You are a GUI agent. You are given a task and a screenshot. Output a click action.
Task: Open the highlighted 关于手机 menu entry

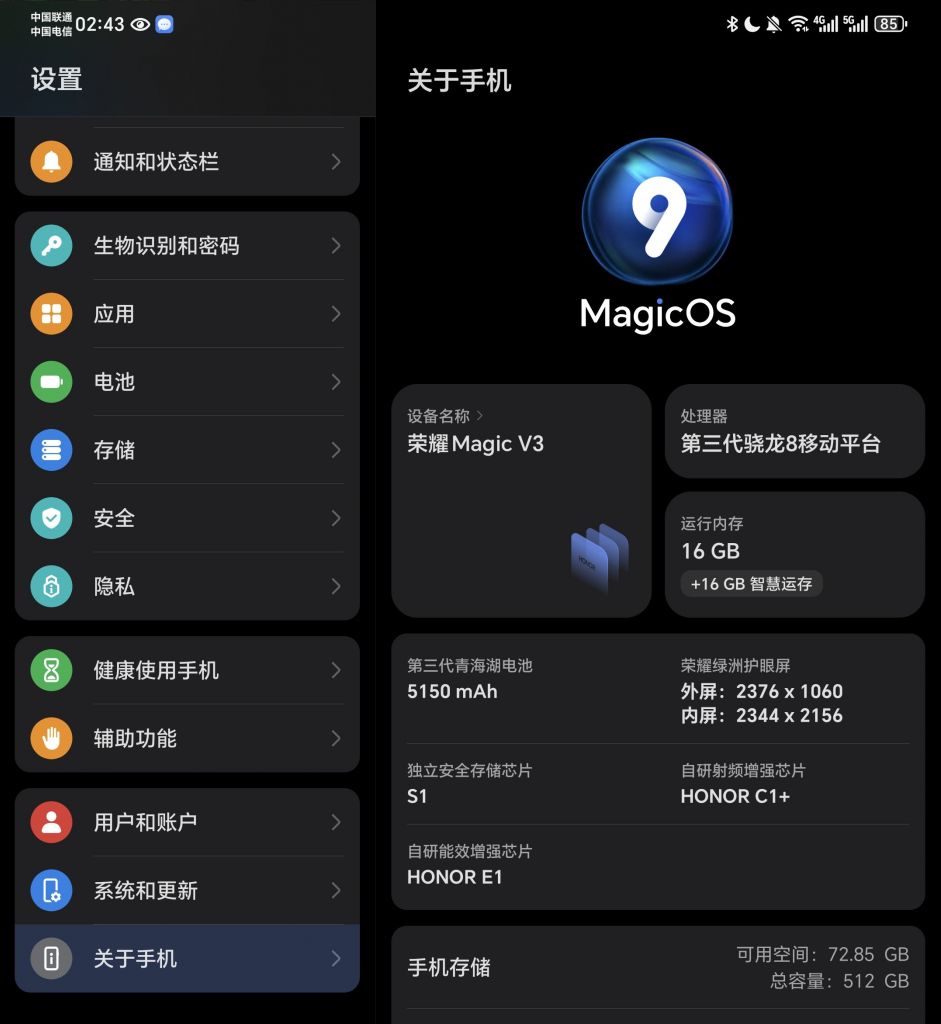pyautogui.click(x=186, y=958)
